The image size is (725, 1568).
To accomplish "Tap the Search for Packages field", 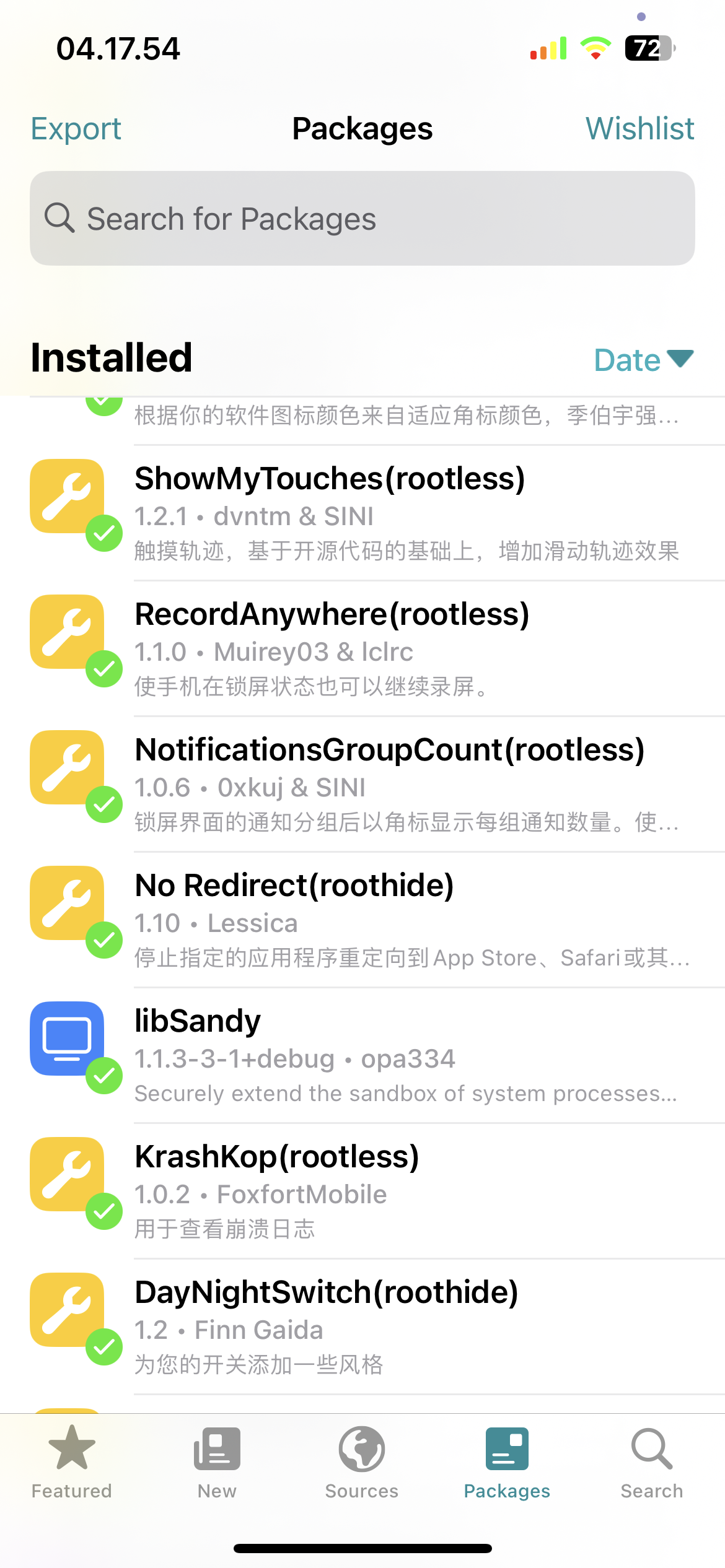I will tap(362, 219).
